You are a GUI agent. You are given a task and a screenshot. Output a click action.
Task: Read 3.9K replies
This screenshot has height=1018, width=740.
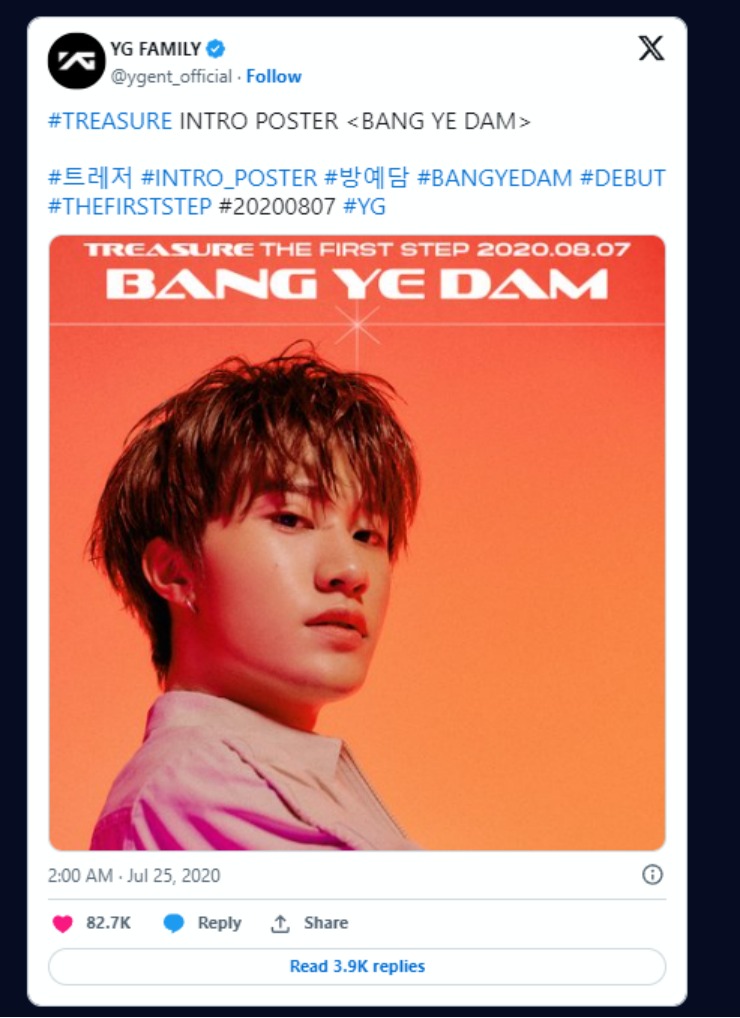357,967
